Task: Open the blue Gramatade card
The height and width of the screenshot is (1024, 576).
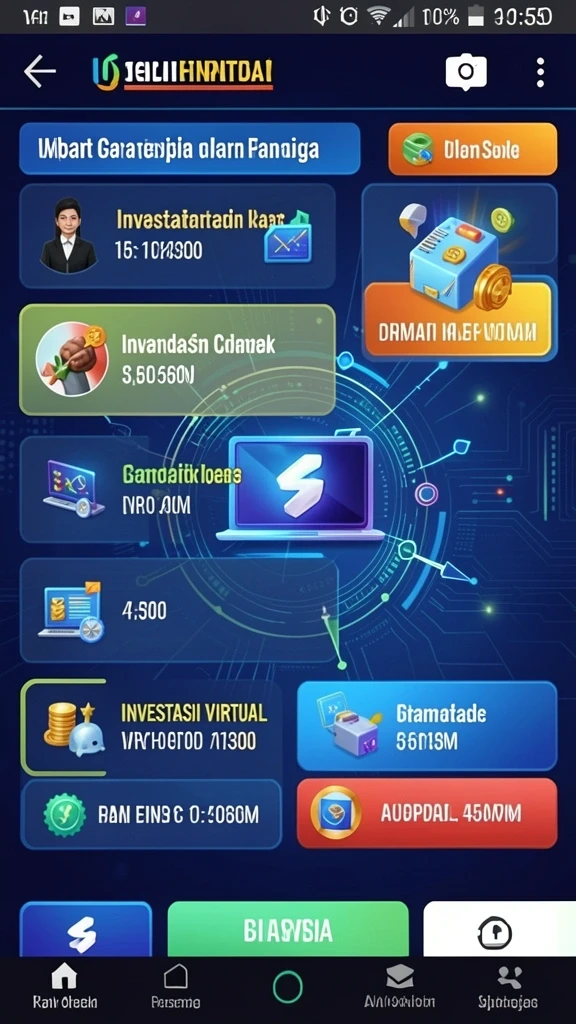Action: click(x=427, y=726)
